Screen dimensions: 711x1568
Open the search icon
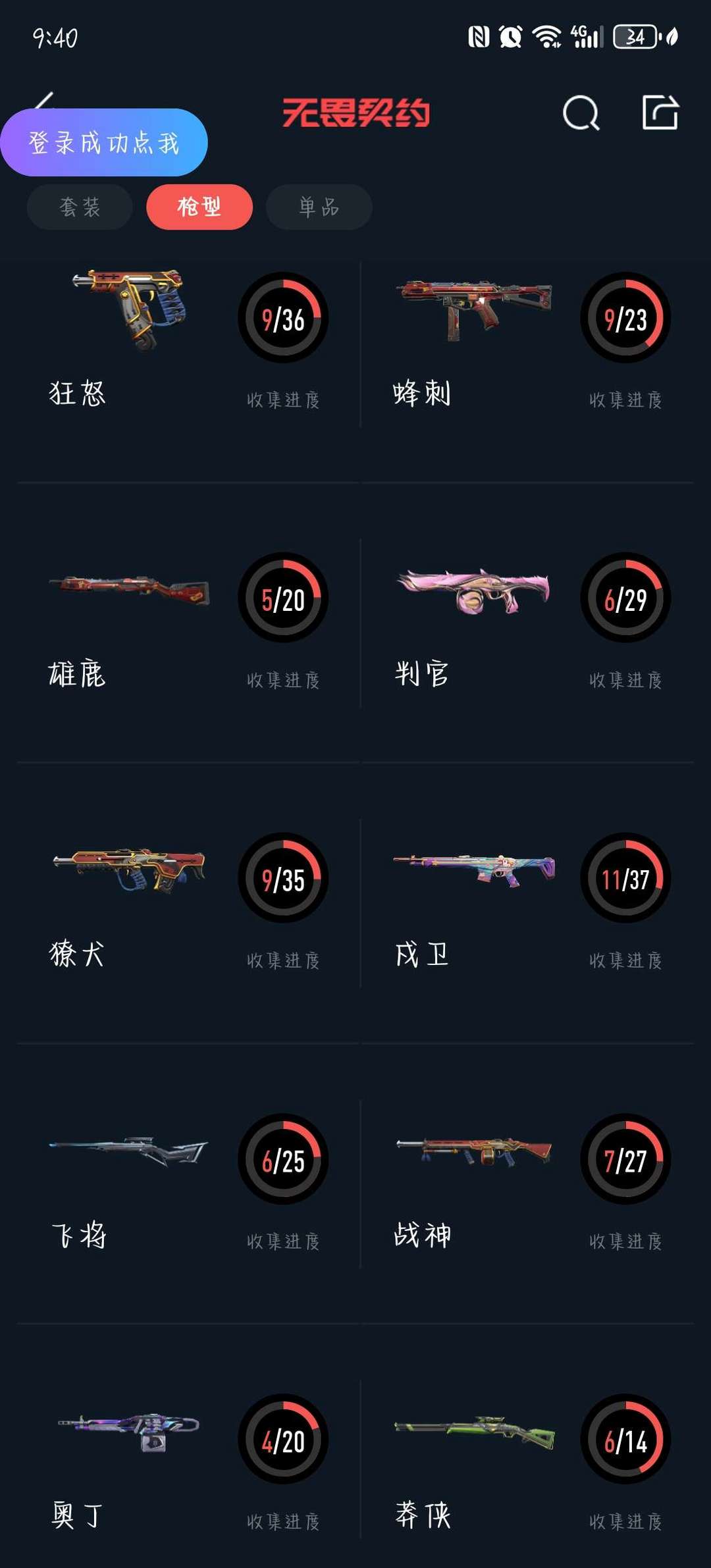tap(581, 113)
